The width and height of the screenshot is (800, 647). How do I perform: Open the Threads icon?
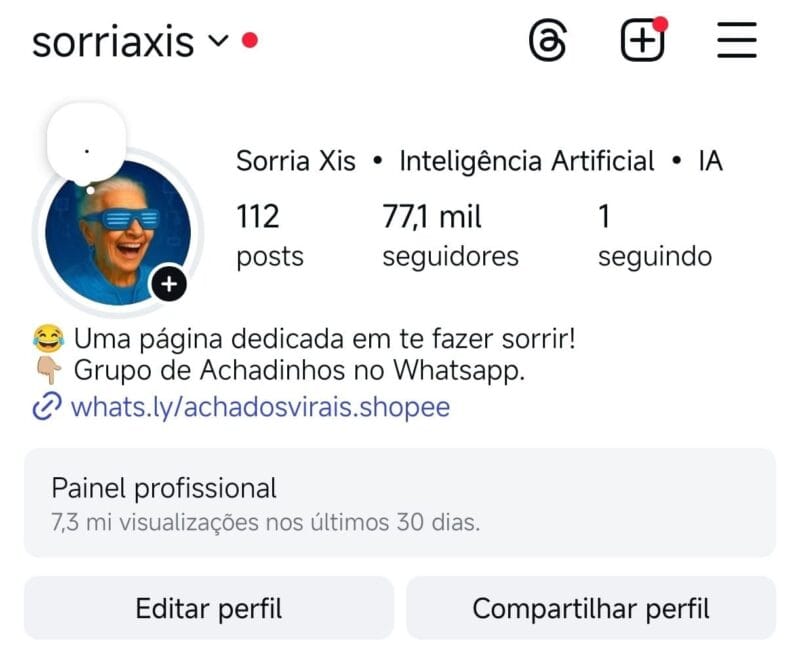[547, 42]
